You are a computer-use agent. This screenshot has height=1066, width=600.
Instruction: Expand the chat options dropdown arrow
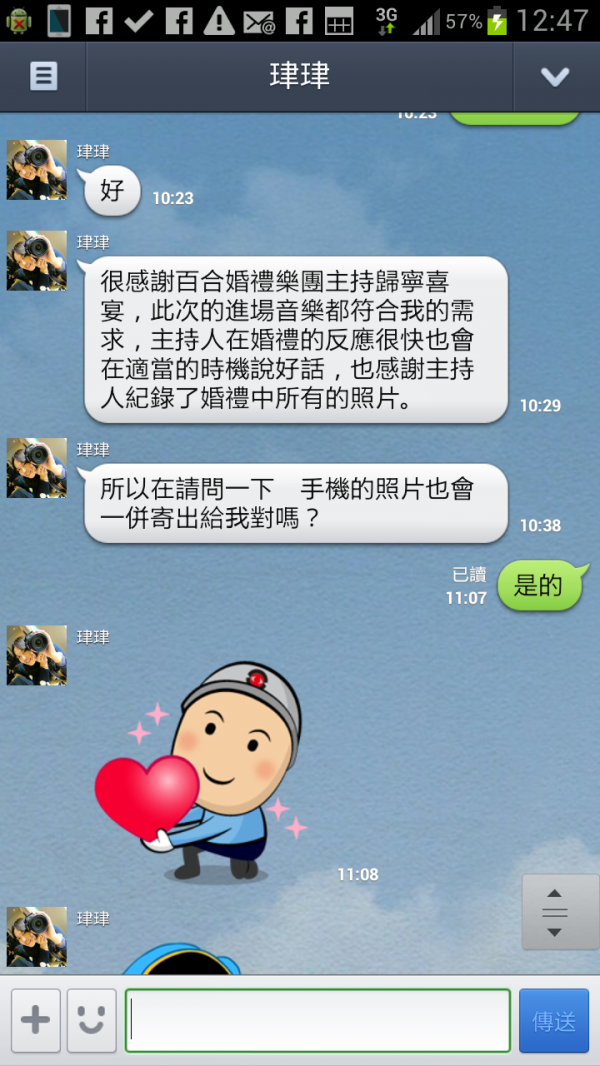[555, 76]
